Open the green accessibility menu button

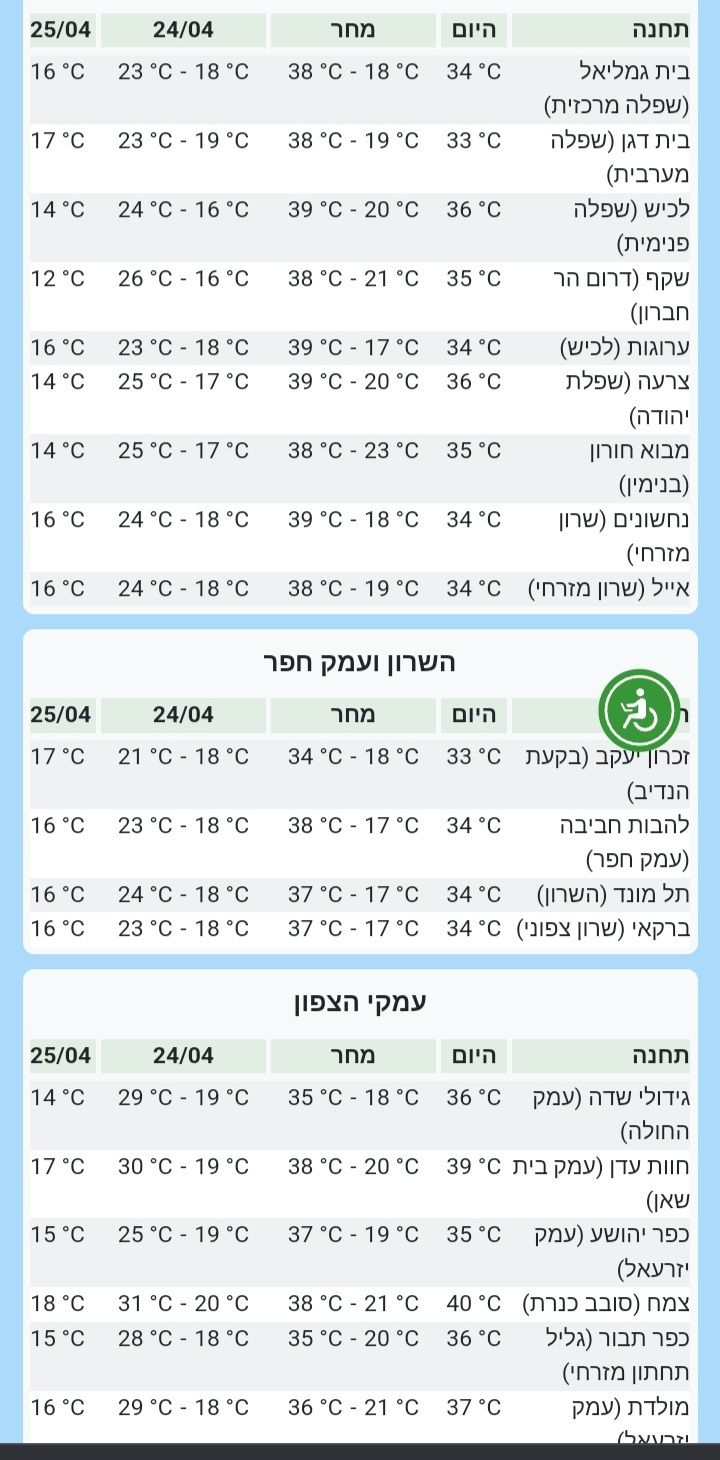639,710
